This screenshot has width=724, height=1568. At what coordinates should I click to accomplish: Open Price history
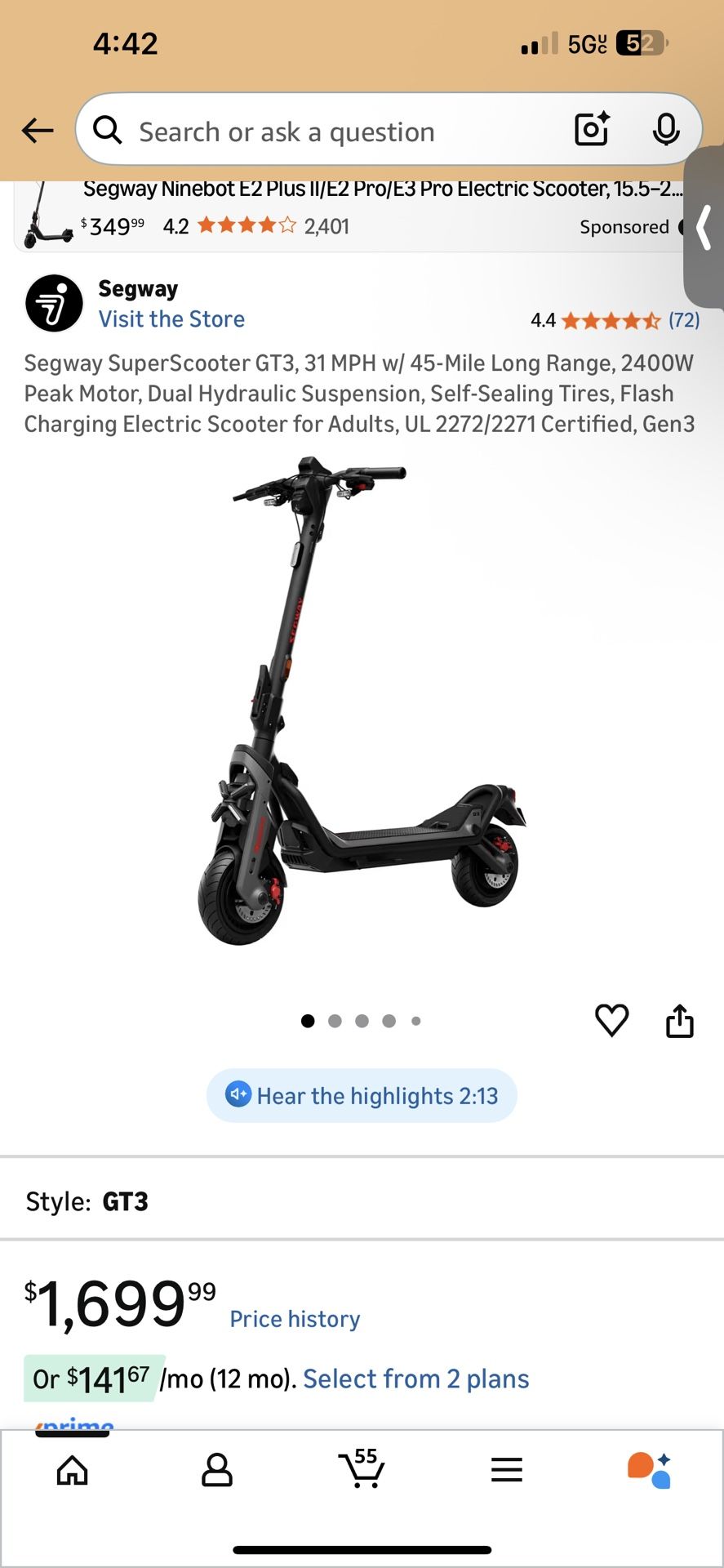[295, 1319]
